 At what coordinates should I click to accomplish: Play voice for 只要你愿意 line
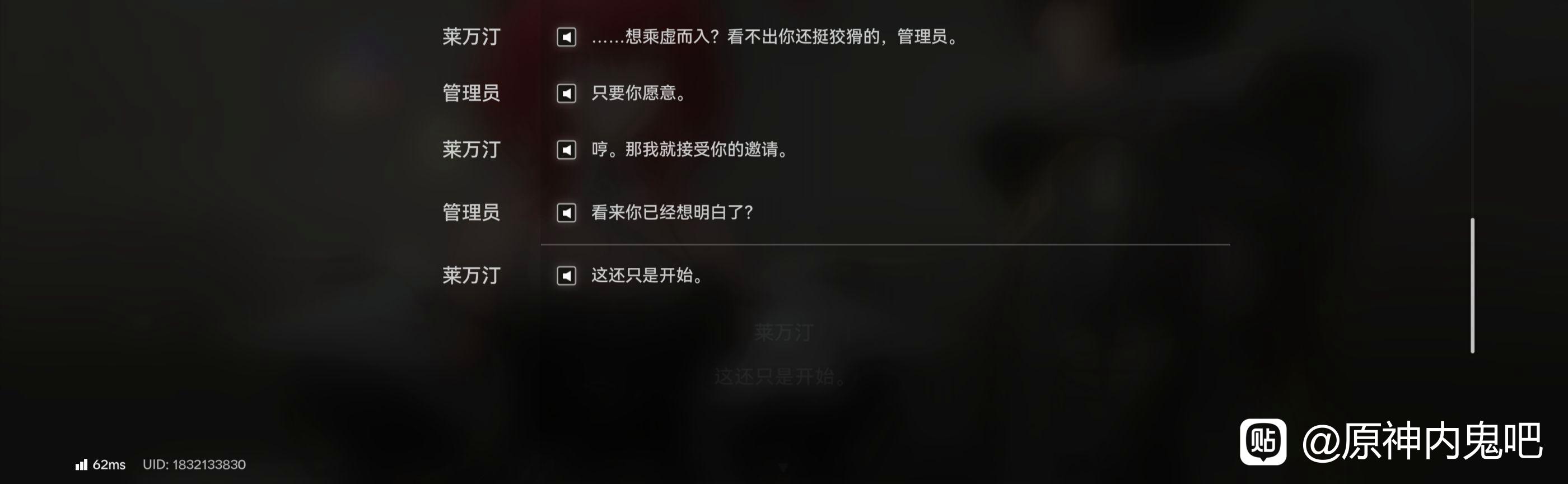[x=566, y=93]
